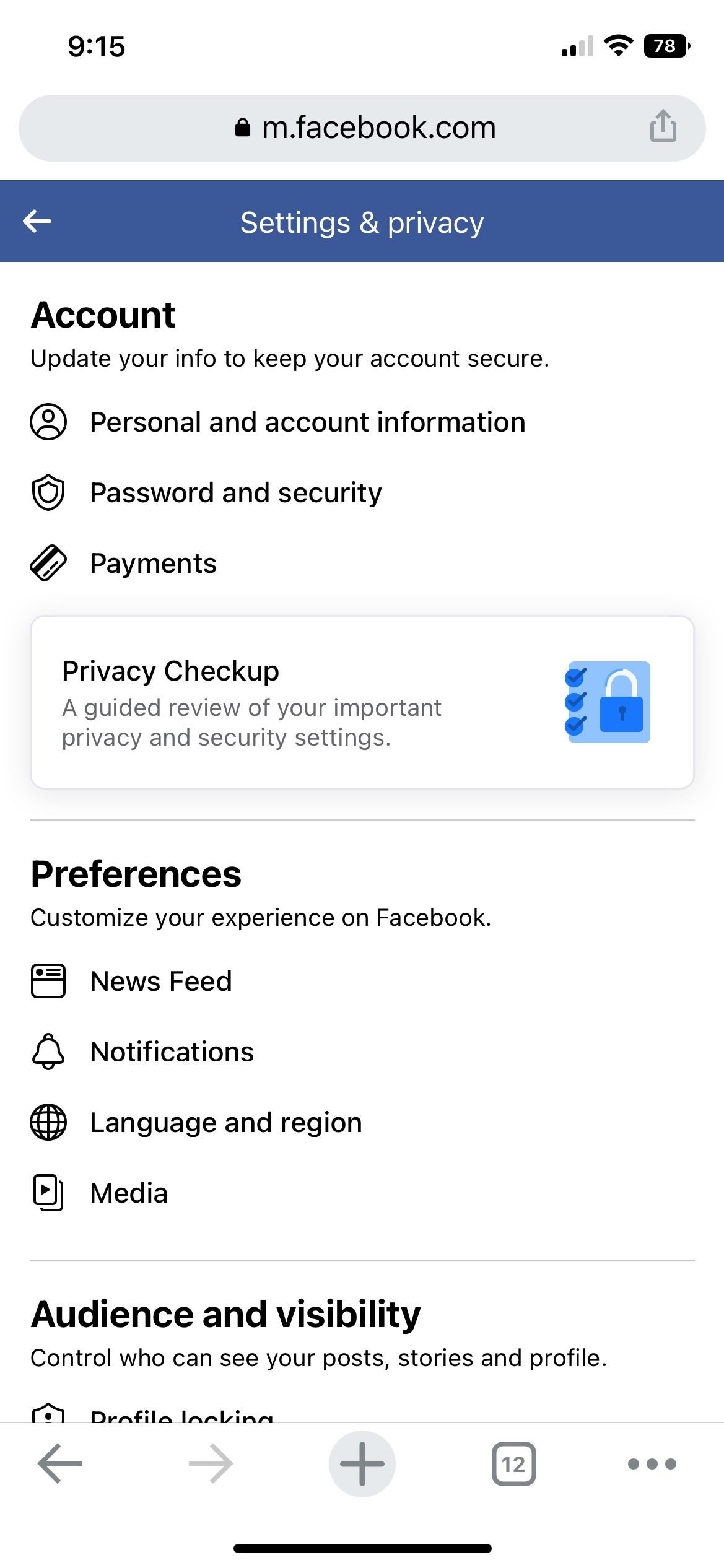Open the Media preferences
Viewport: 724px width, 1568px height.
point(128,1193)
